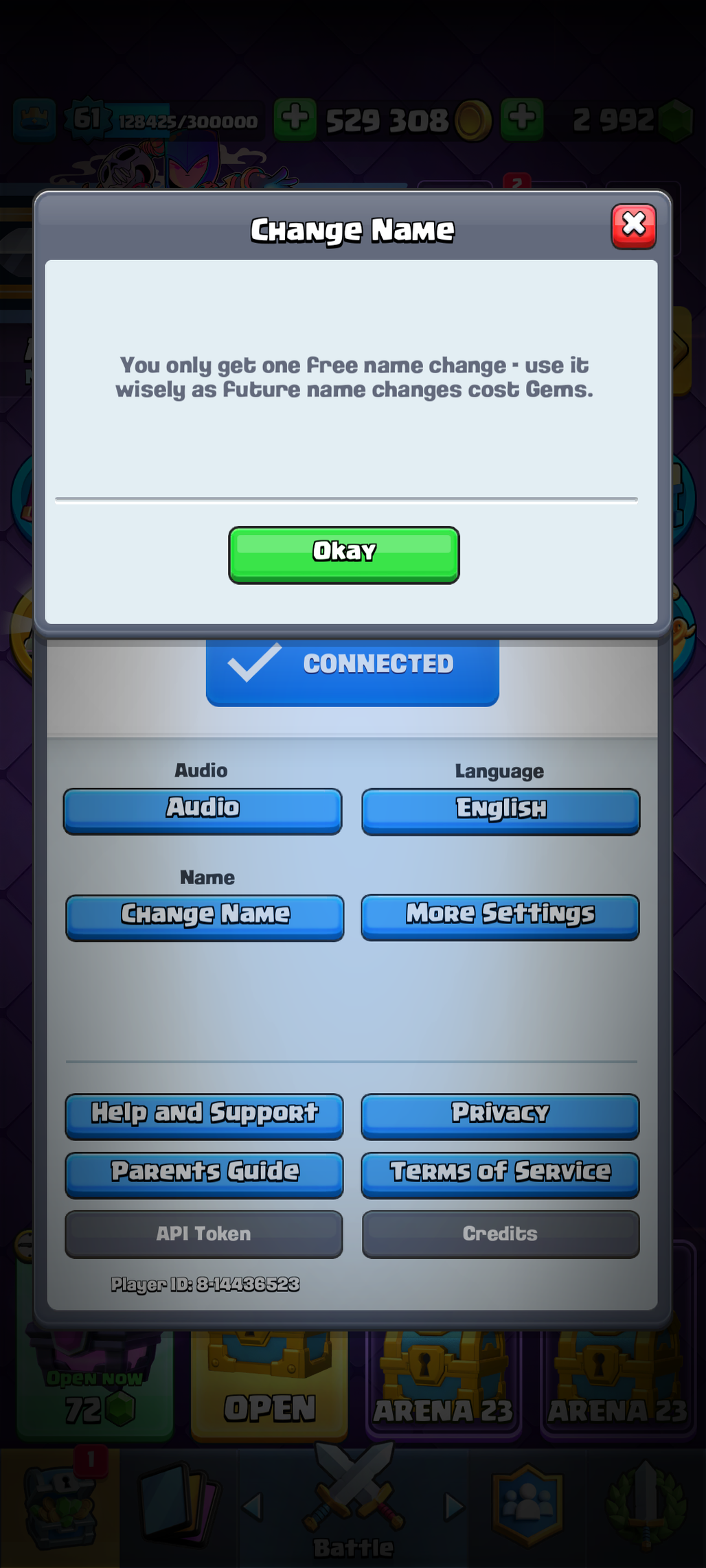706x1568 pixels.
Task: Open the Change Name option
Action: [x=205, y=916]
